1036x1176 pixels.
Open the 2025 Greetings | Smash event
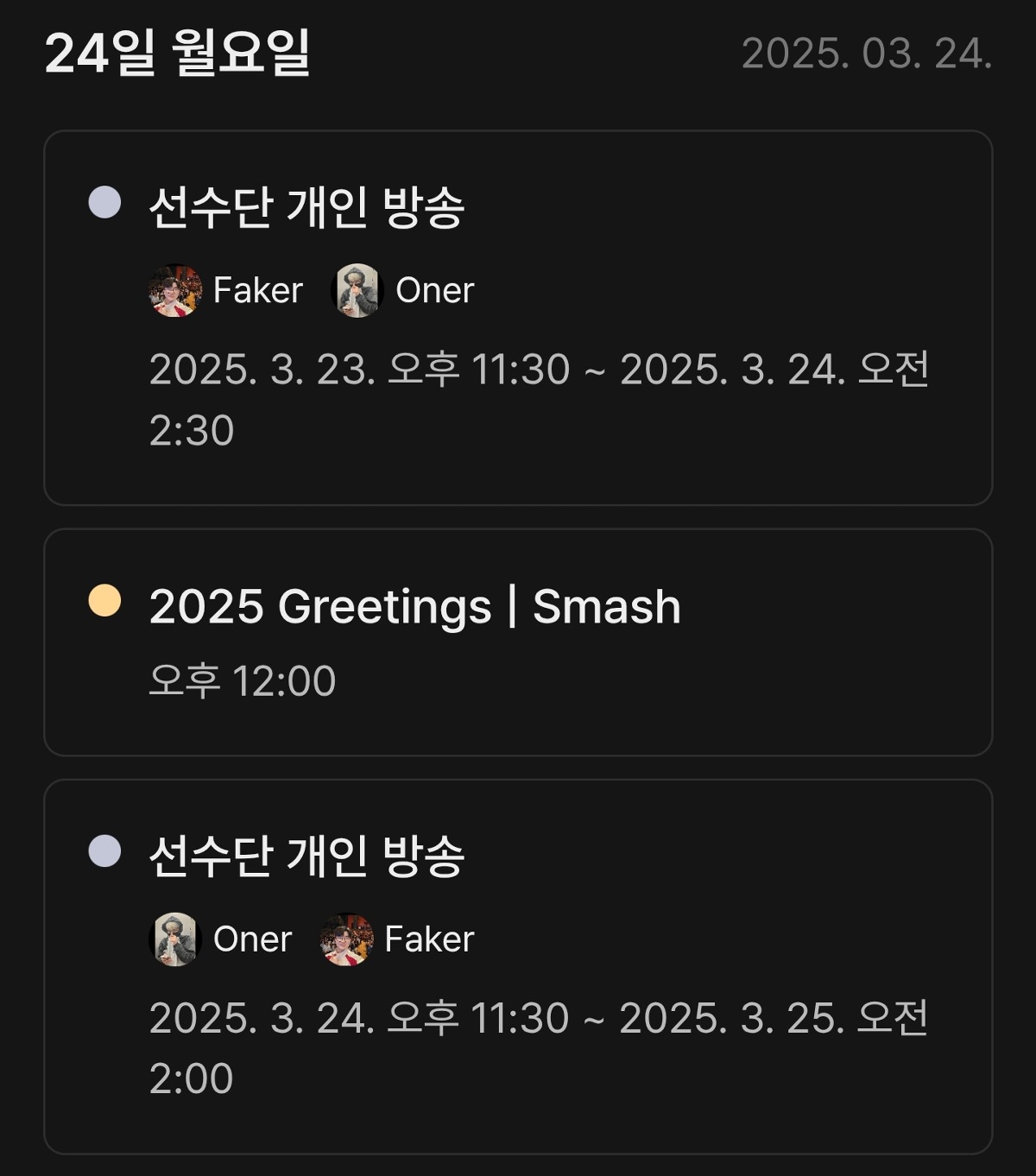[518, 642]
